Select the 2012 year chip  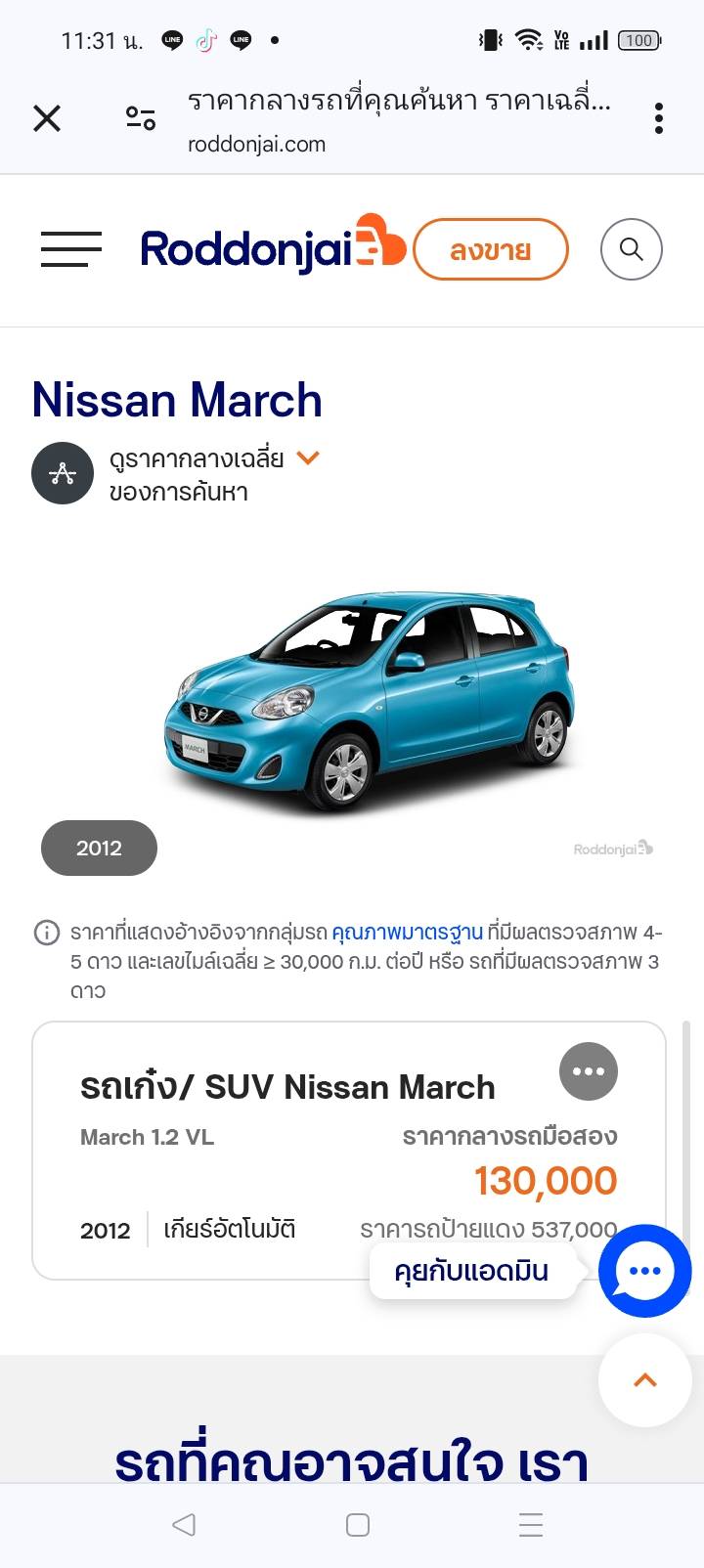click(99, 849)
